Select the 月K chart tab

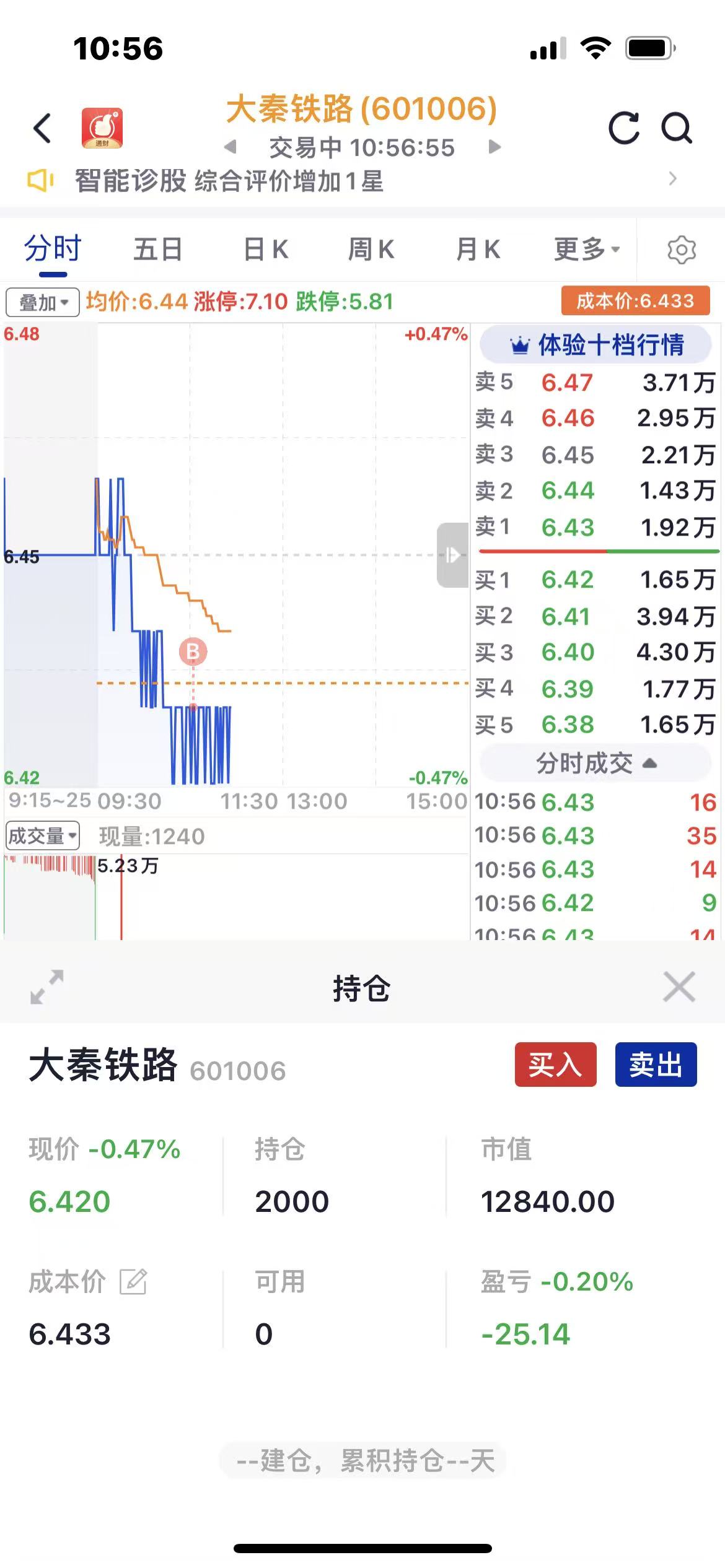point(478,250)
